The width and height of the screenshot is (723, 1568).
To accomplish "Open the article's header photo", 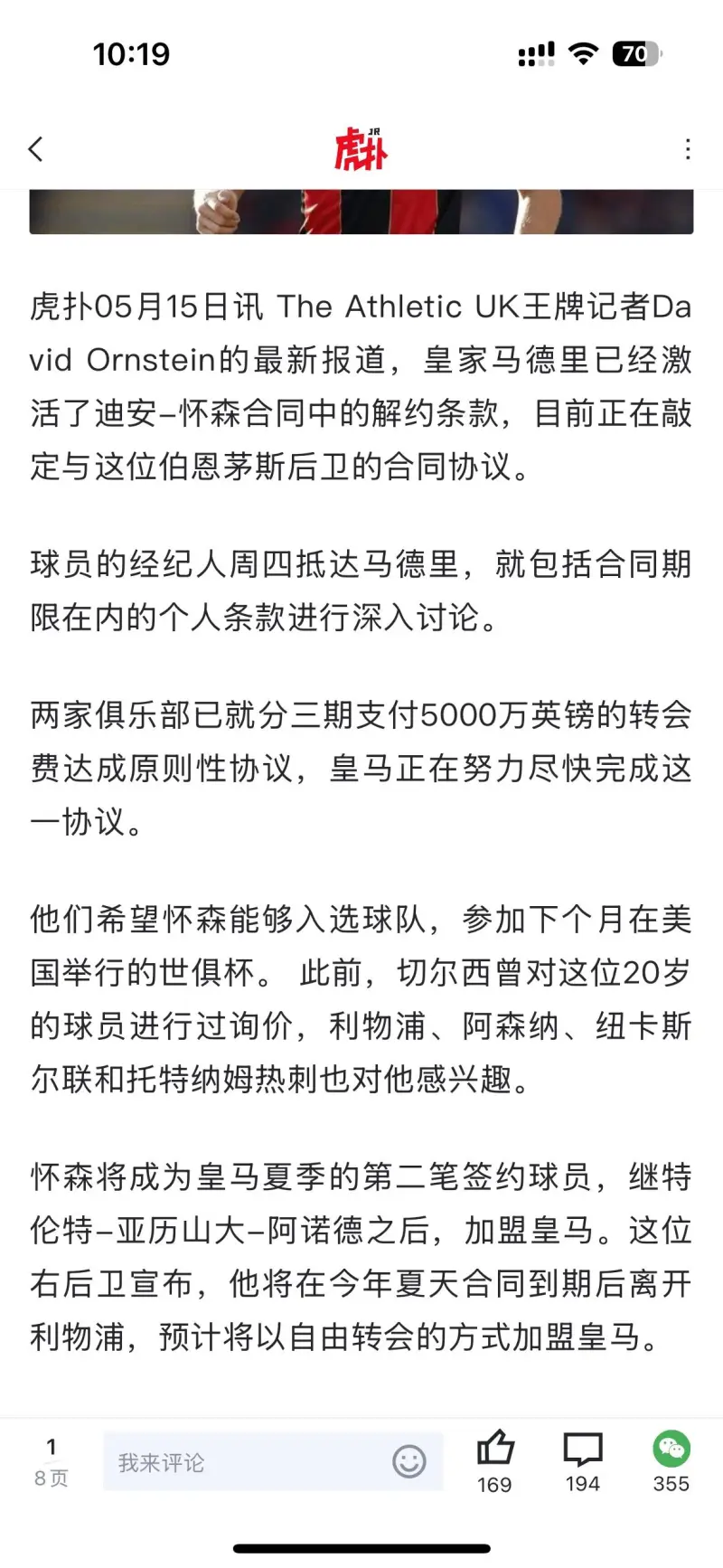I will (x=361, y=213).
